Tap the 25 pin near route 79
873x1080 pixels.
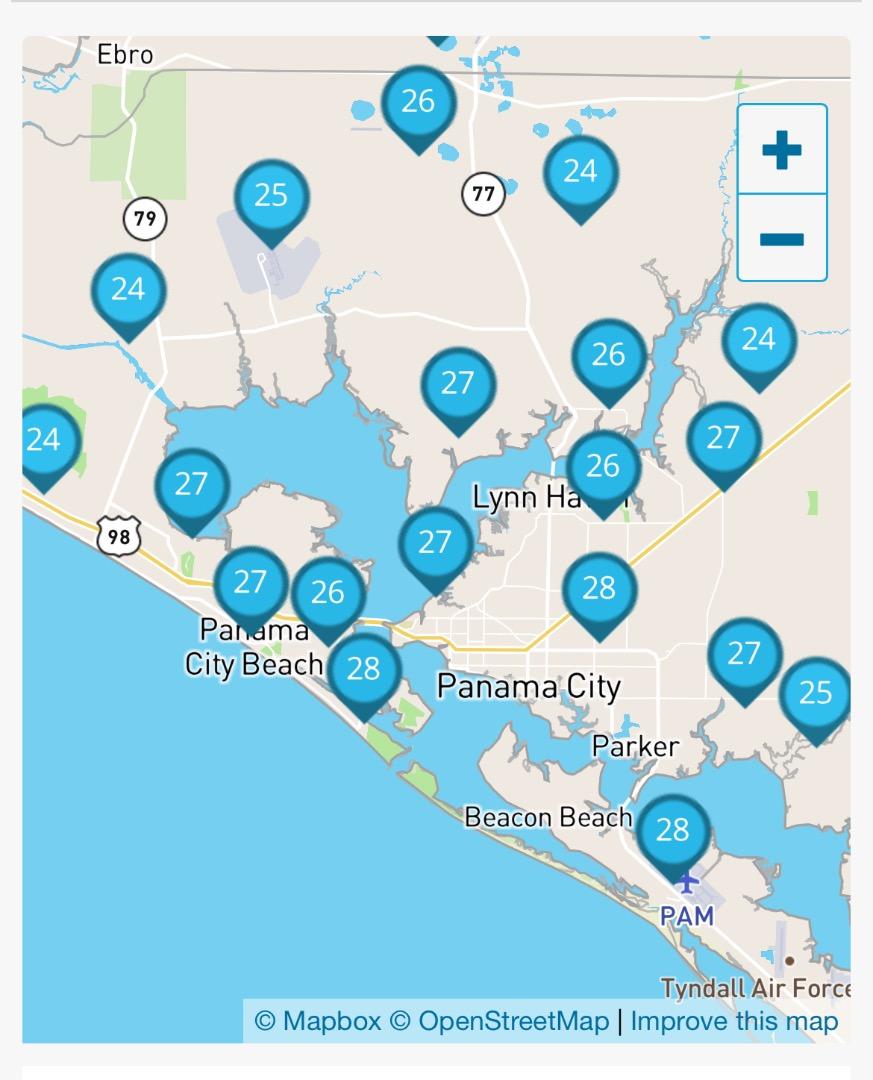pyautogui.click(x=271, y=195)
